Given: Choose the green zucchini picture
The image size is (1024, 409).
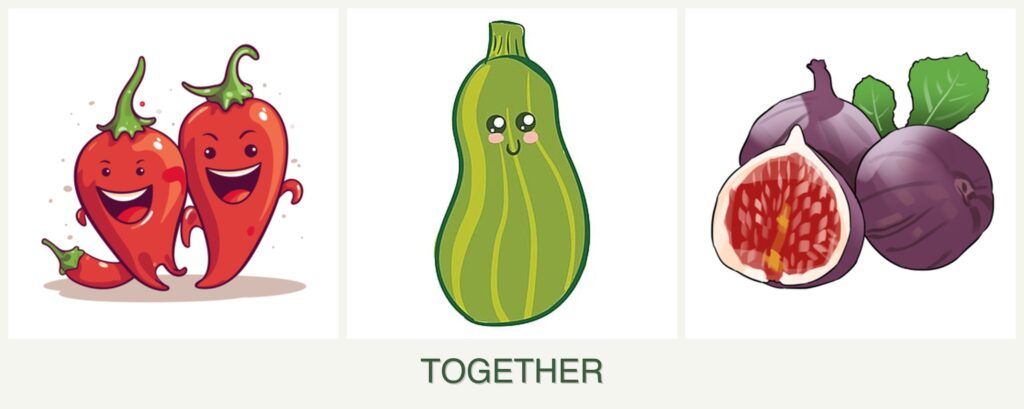Looking at the screenshot, I should click(511, 174).
